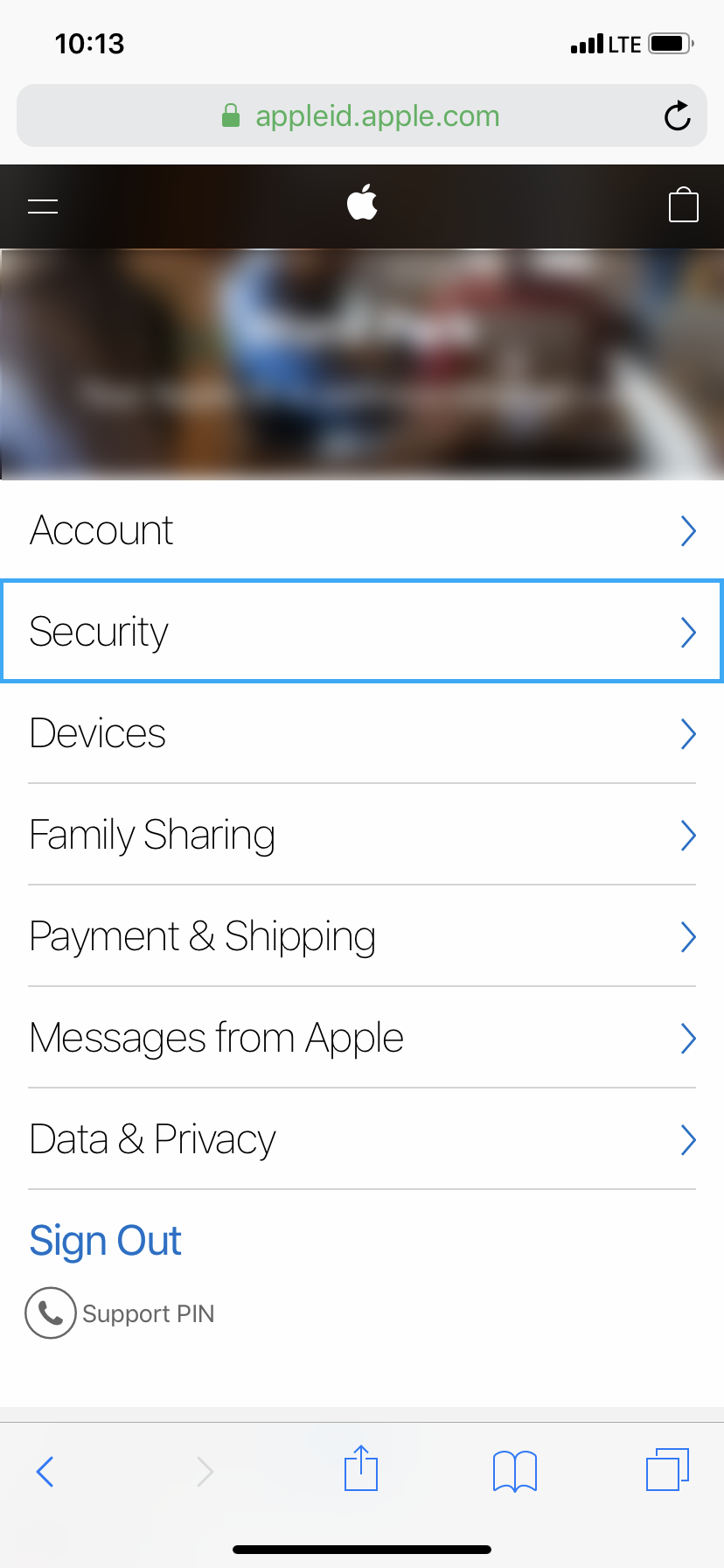Open Family Sharing settings
Image resolution: width=724 pixels, height=1568 pixels.
click(362, 835)
